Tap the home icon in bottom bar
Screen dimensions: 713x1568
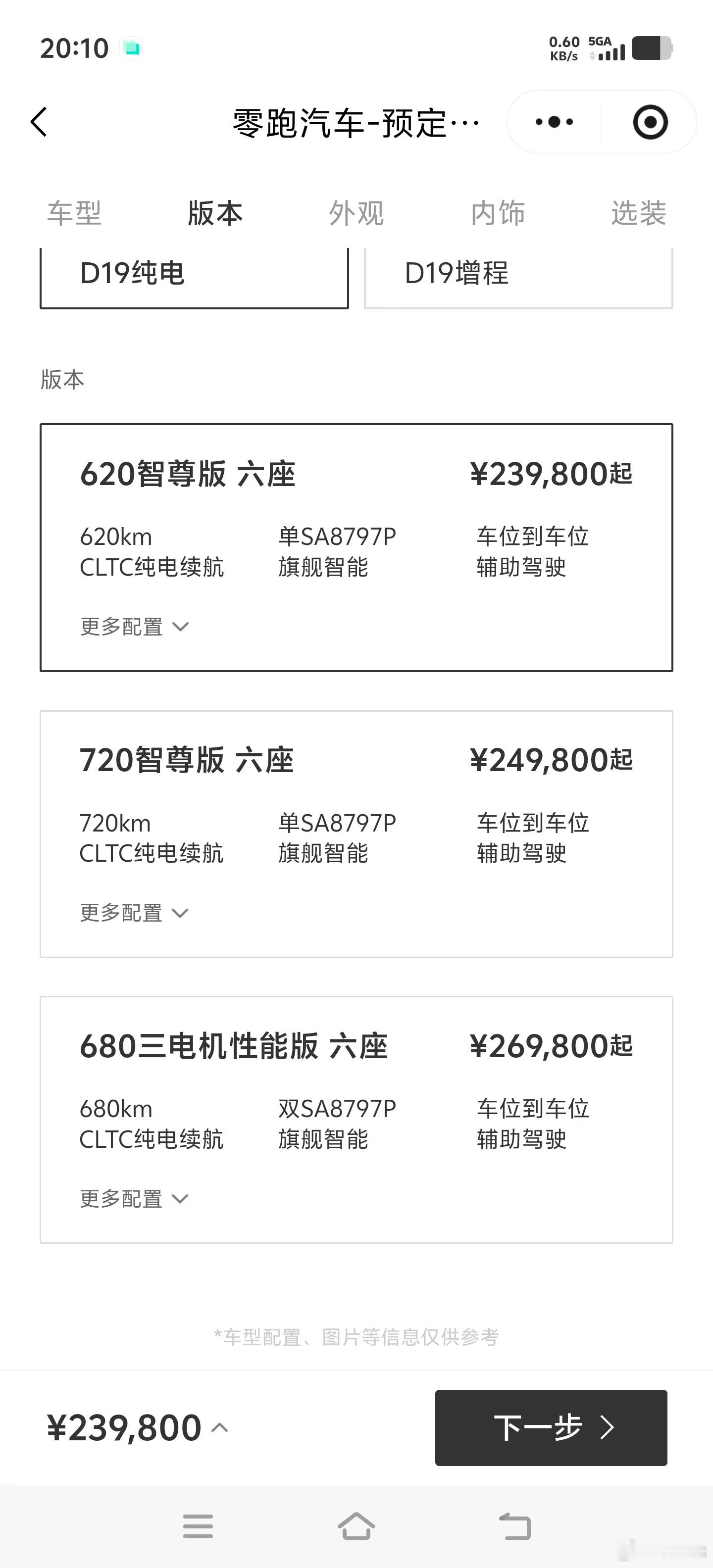356,1526
